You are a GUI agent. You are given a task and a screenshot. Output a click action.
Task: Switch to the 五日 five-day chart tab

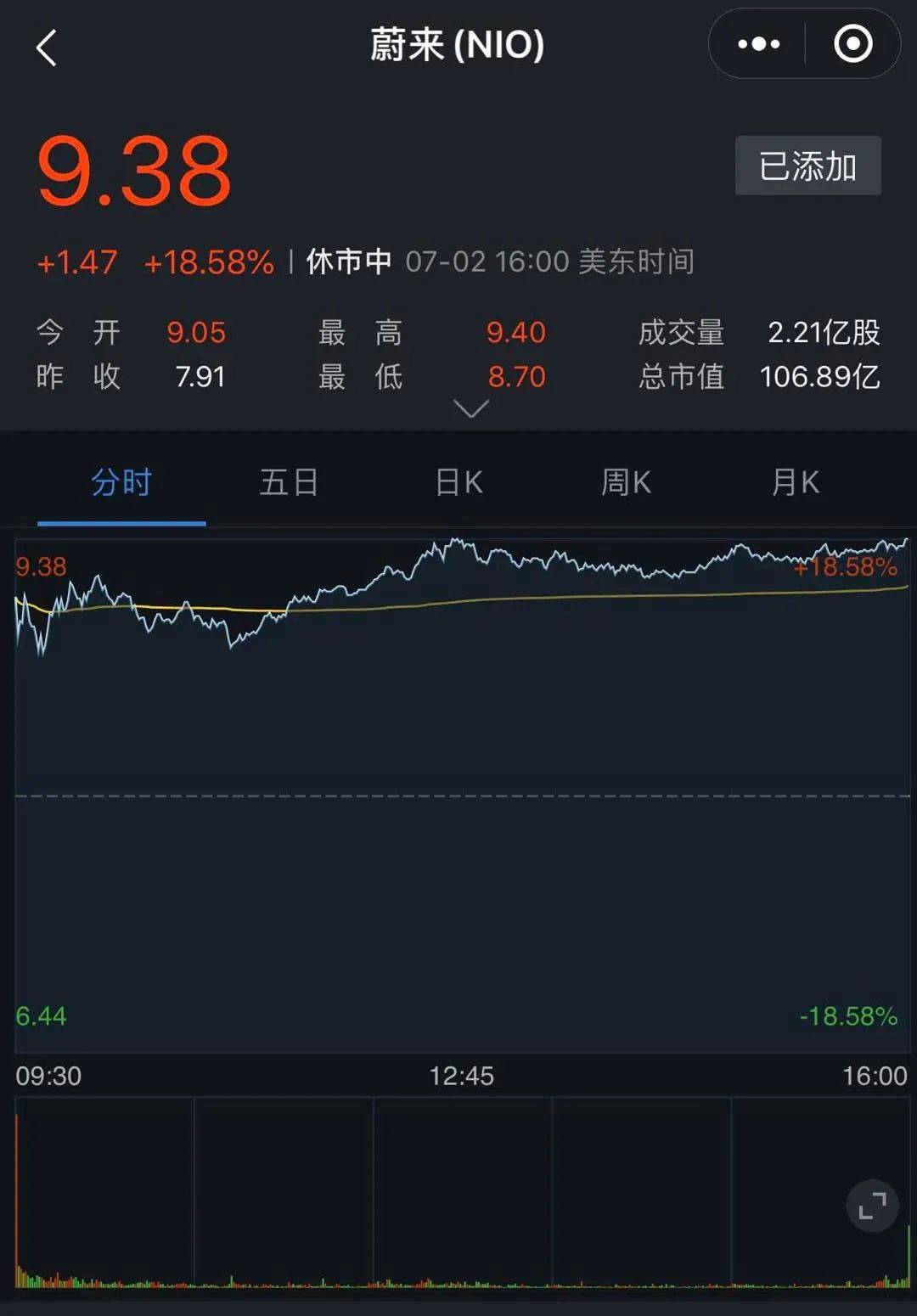coord(288,481)
